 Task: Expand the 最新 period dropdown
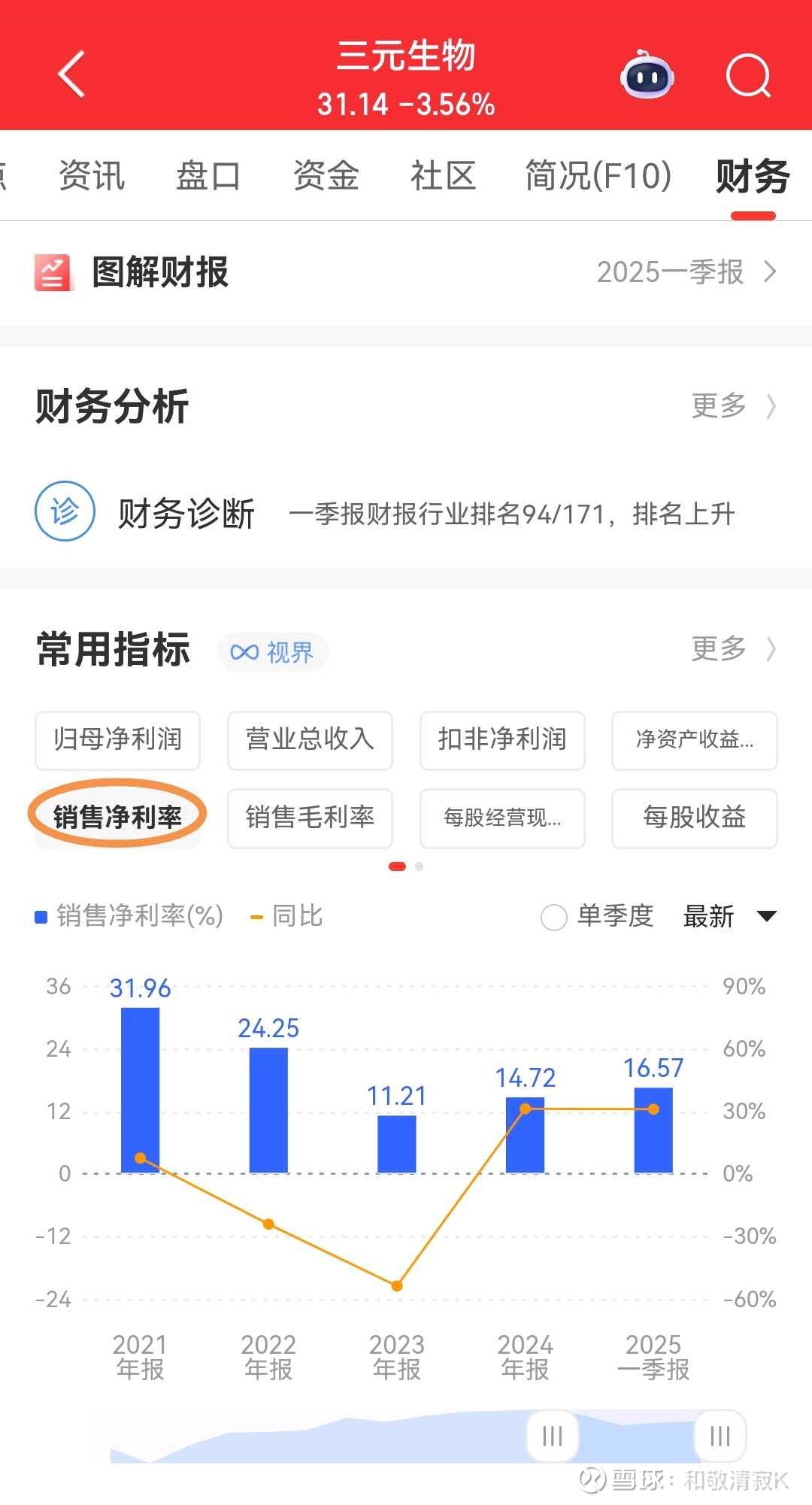pyautogui.click(x=729, y=917)
